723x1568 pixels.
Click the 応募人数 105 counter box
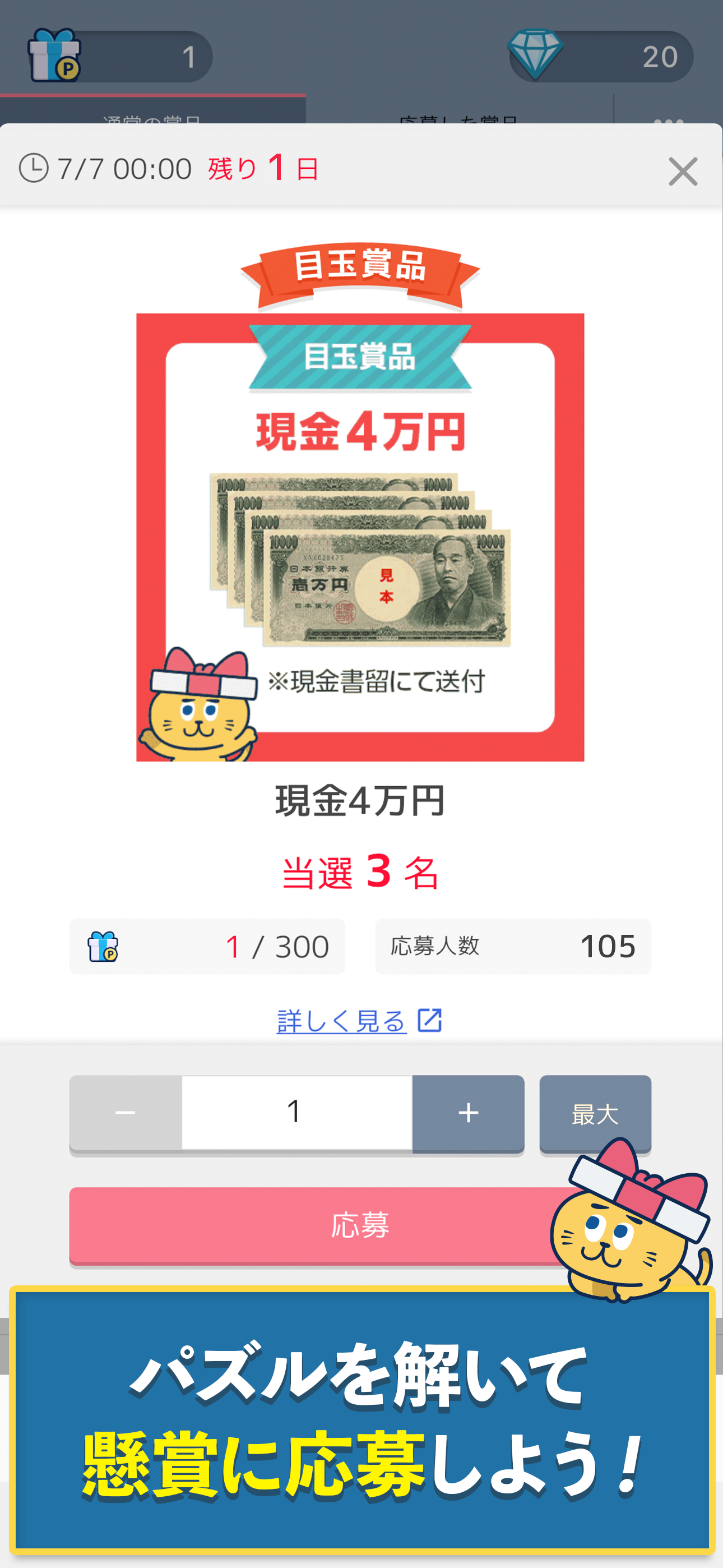[513, 946]
